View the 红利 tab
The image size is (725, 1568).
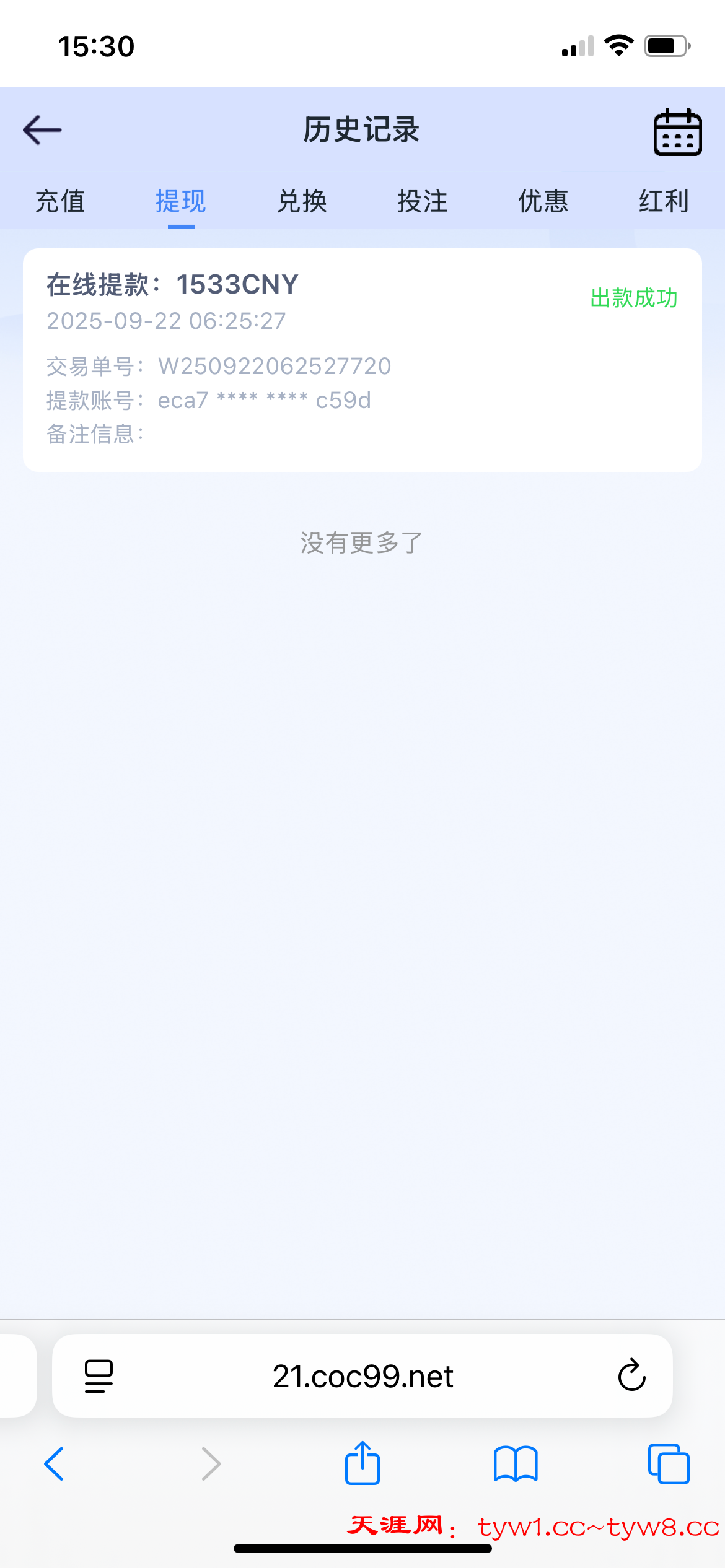(664, 201)
